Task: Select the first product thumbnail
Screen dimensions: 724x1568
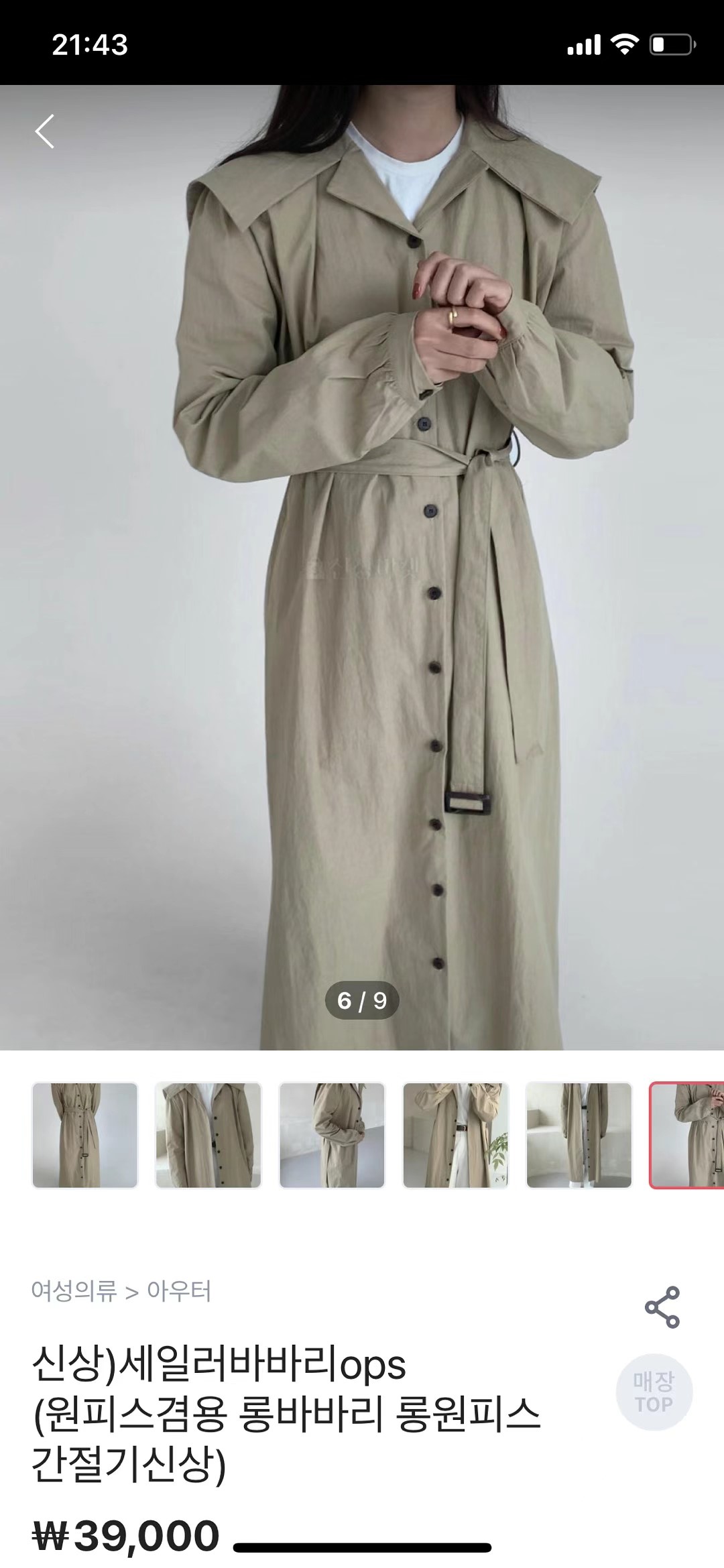Action: point(85,1134)
